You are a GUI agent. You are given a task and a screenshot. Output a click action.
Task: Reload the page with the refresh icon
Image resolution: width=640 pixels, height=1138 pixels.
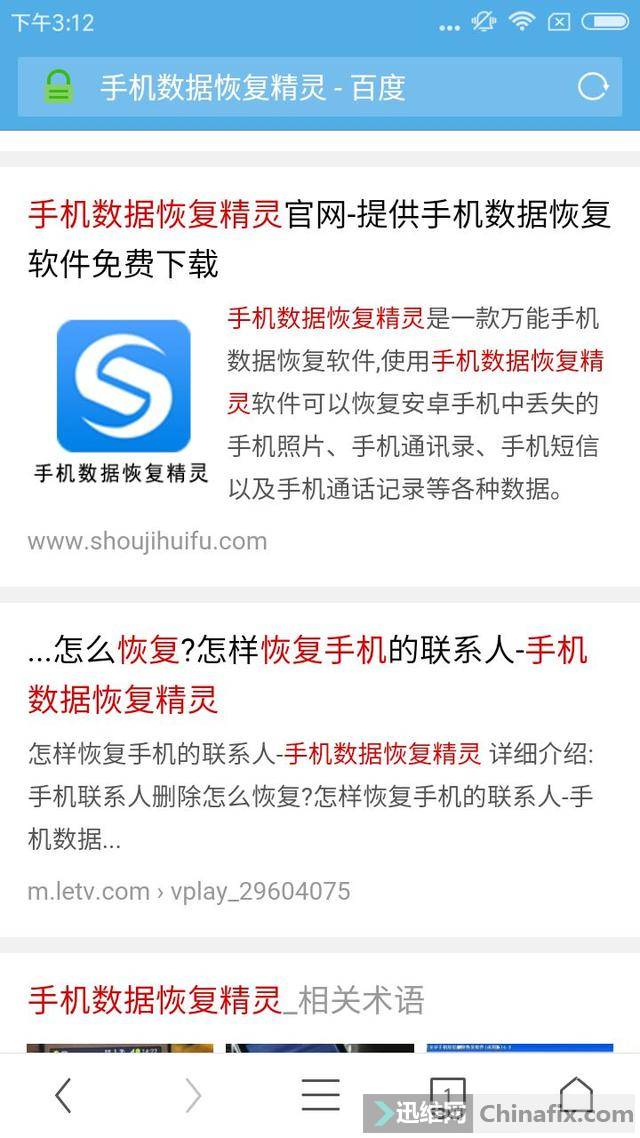(593, 87)
